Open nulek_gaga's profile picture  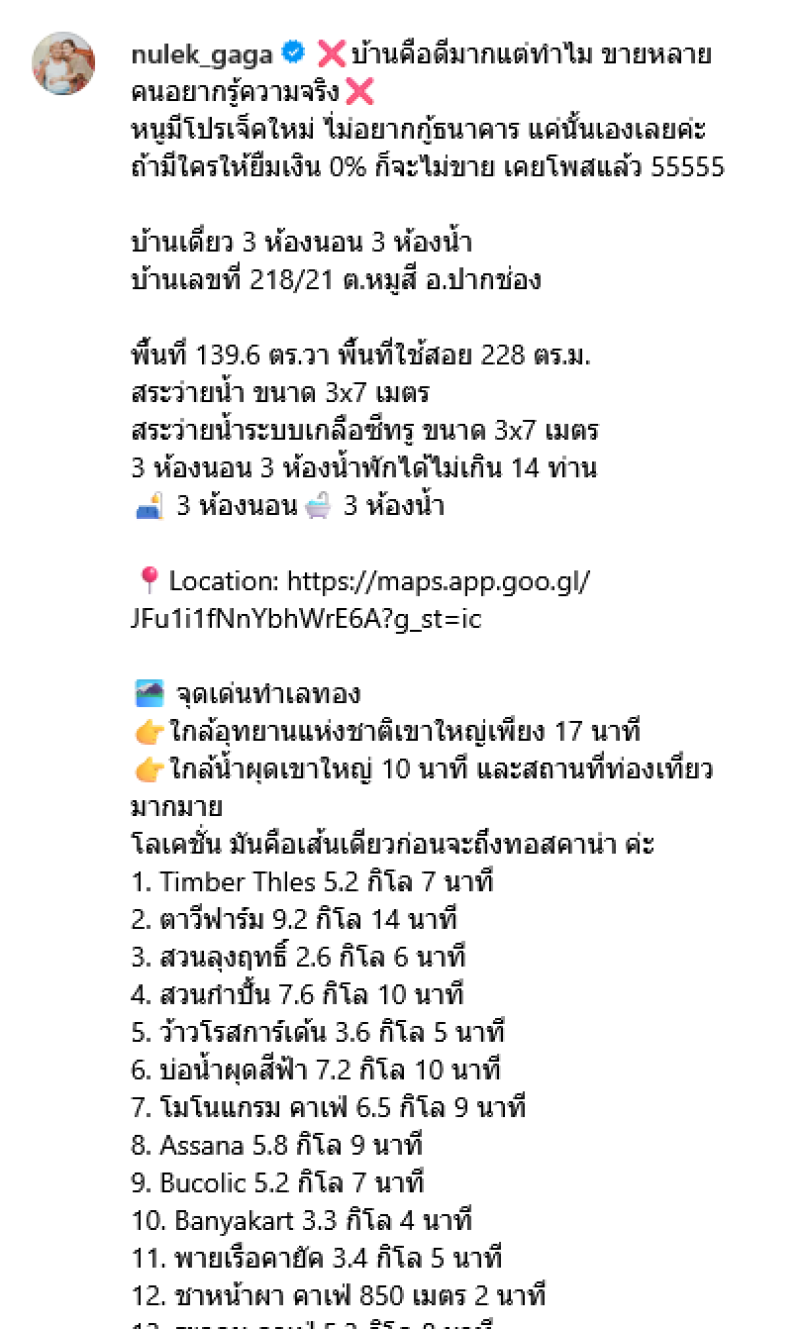(65, 63)
